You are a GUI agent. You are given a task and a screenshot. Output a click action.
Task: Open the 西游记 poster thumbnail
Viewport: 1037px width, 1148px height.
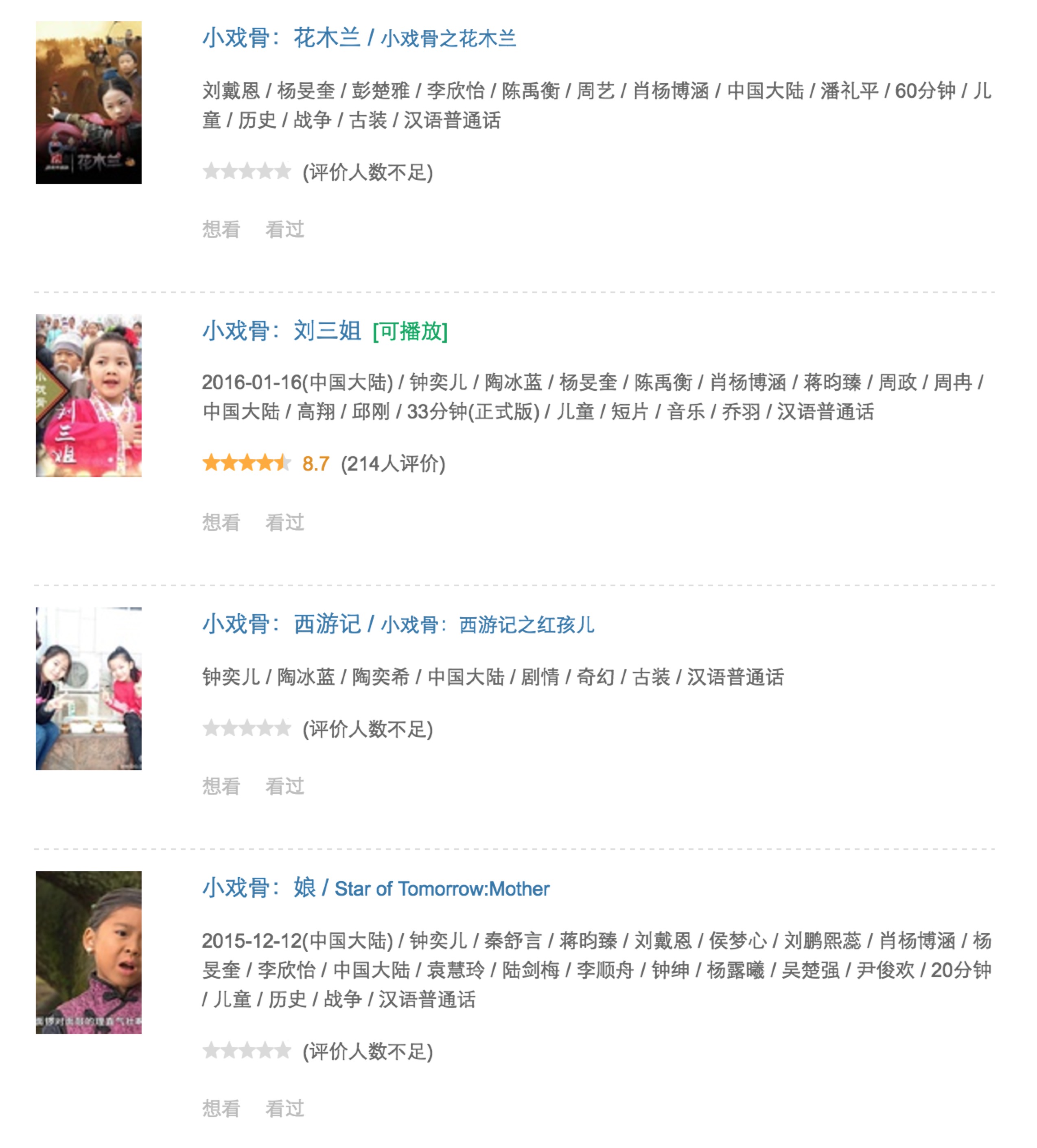(x=88, y=688)
